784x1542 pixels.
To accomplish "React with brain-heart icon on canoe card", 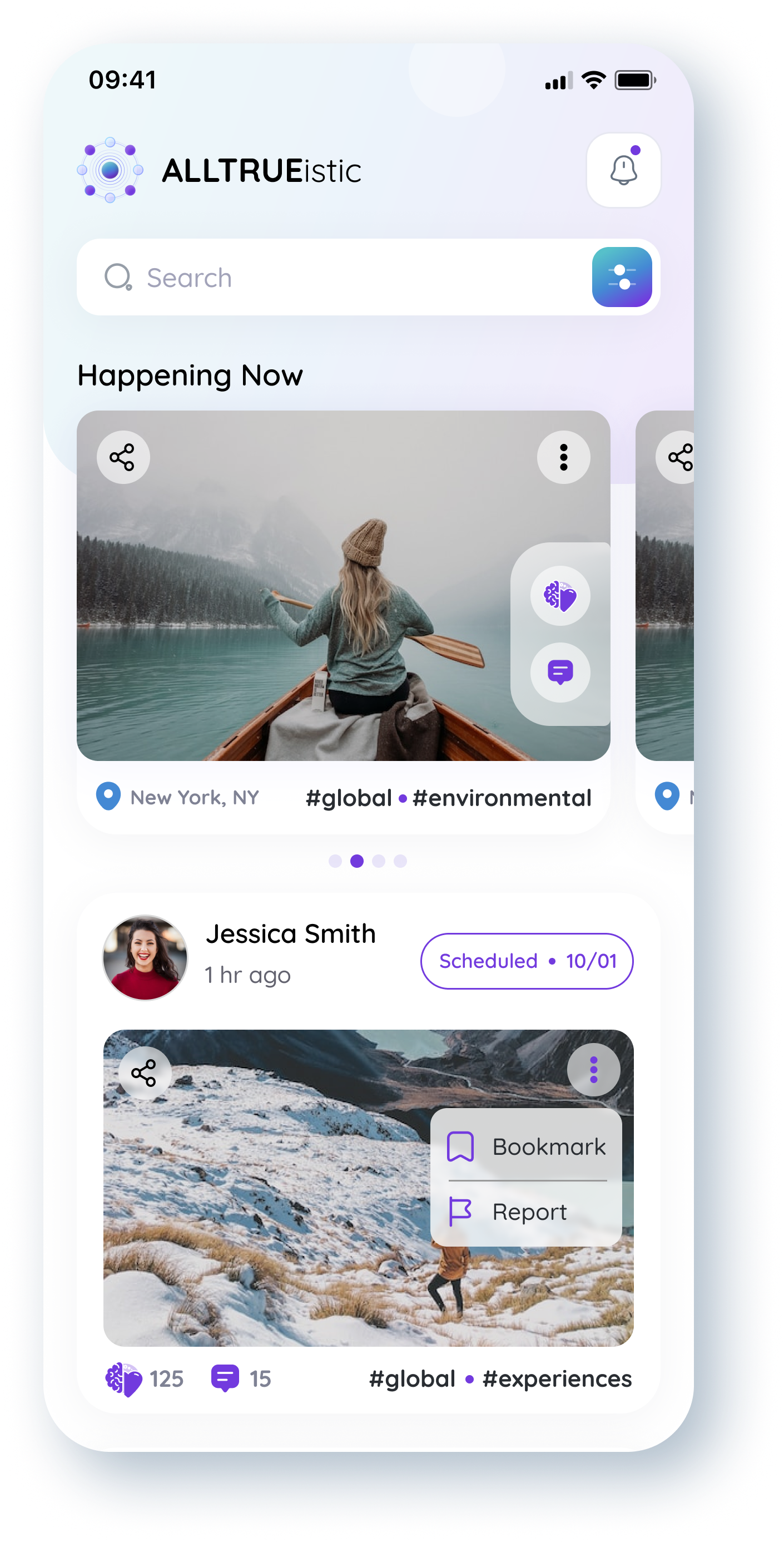I will coord(560,596).
